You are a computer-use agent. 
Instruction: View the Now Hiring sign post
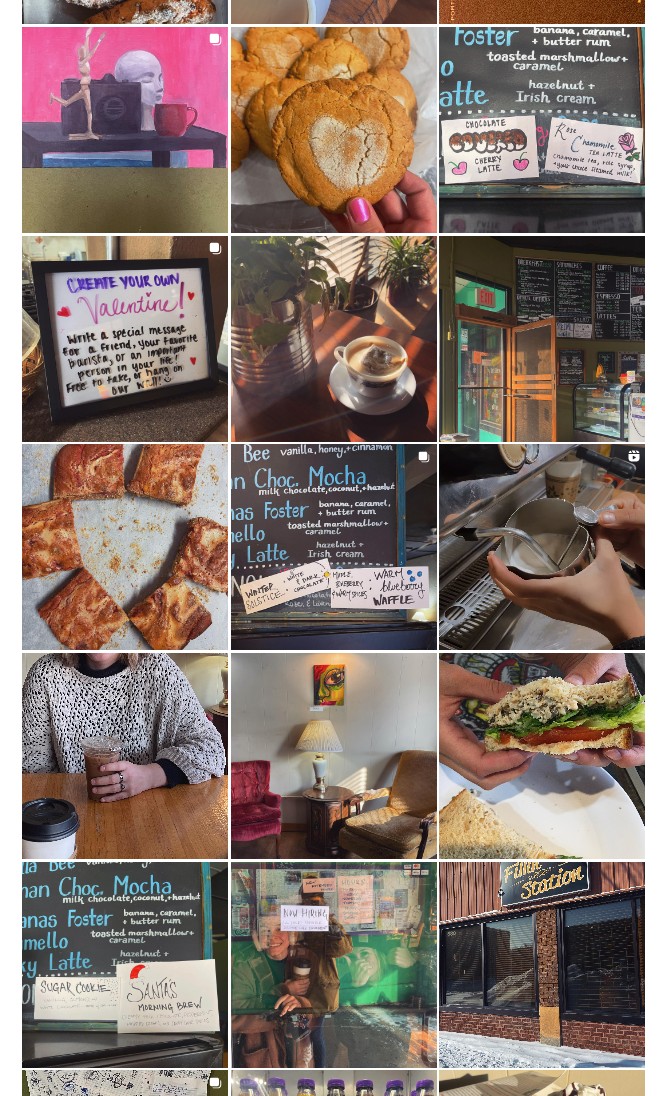[x=333, y=965]
